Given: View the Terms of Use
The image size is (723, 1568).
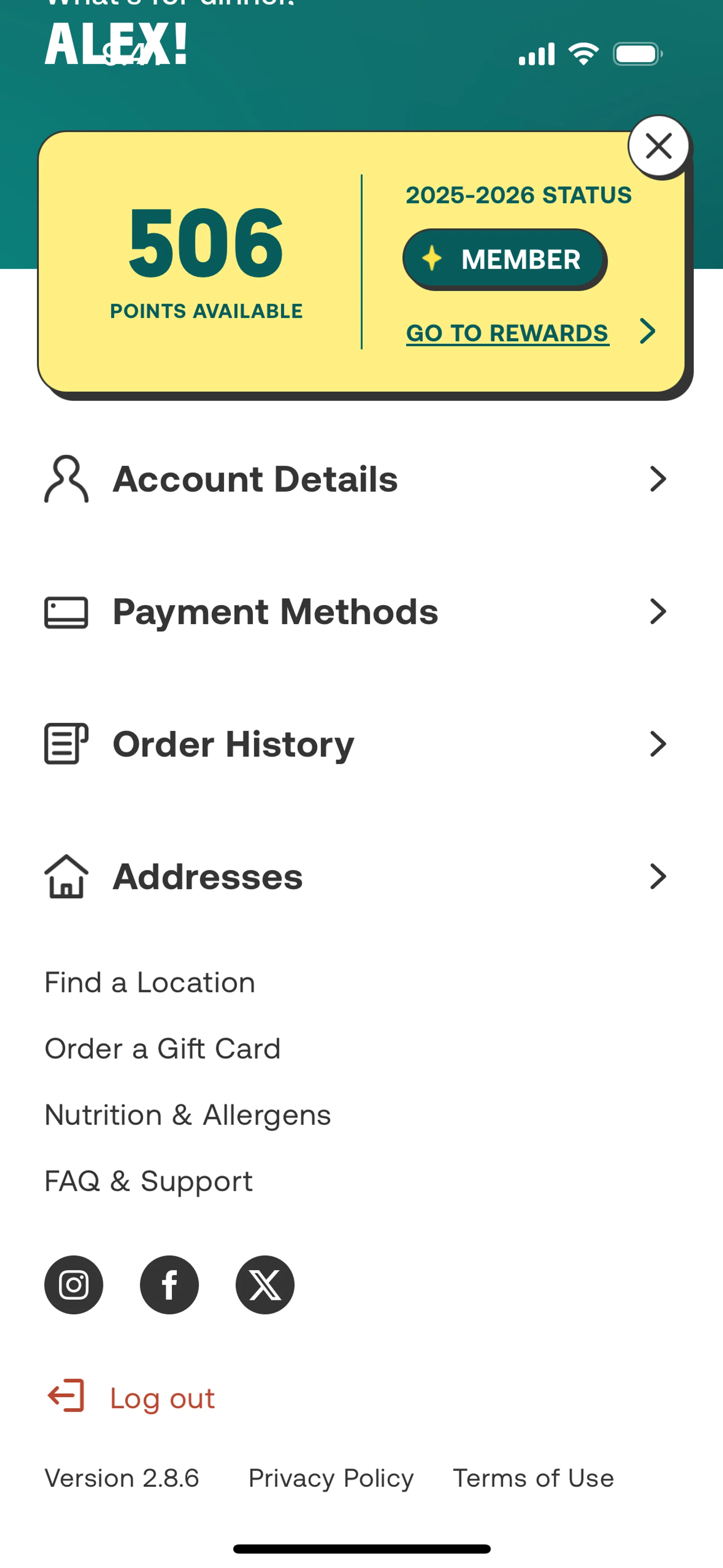Looking at the screenshot, I should click(533, 1478).
